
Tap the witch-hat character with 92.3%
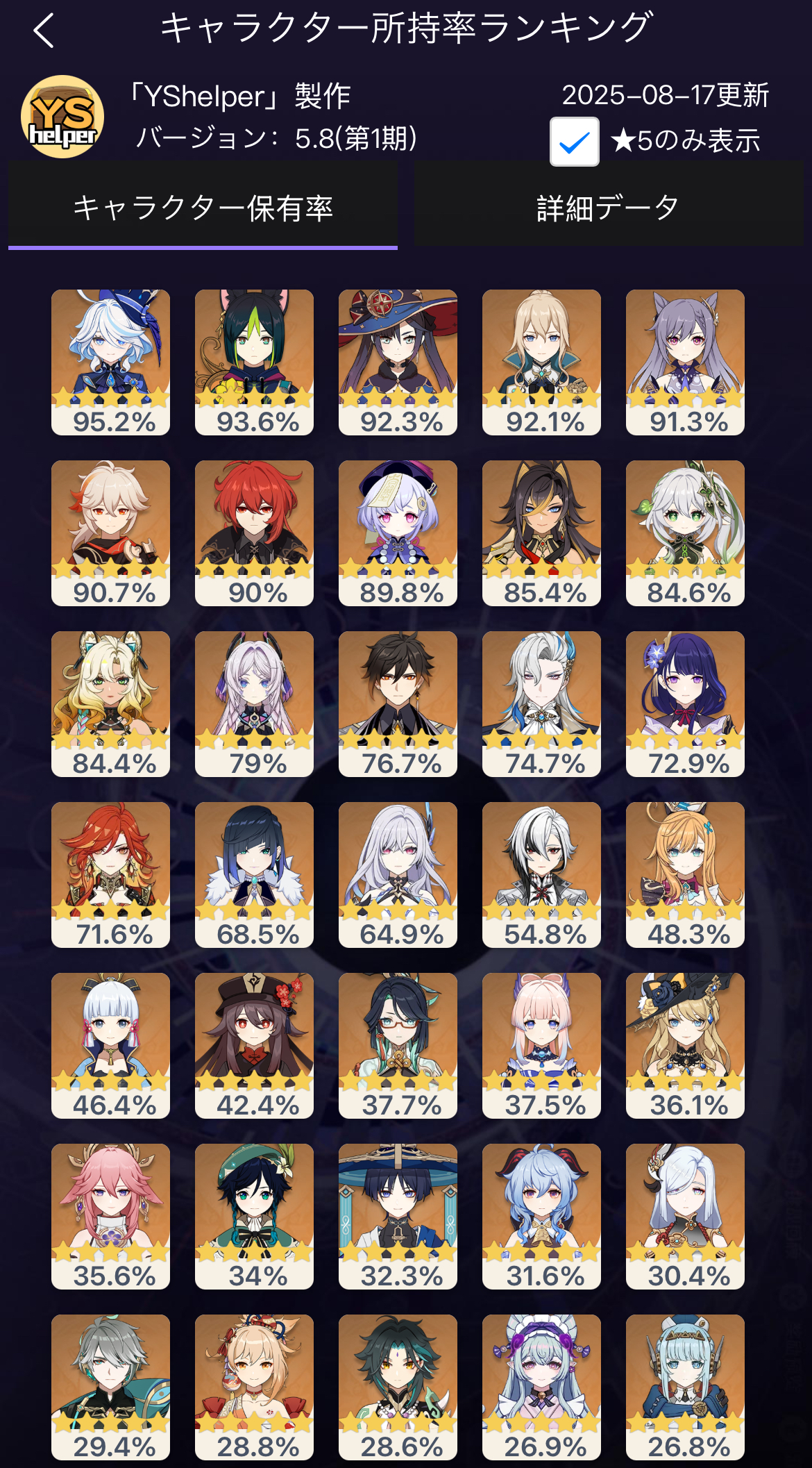point(398,362)
